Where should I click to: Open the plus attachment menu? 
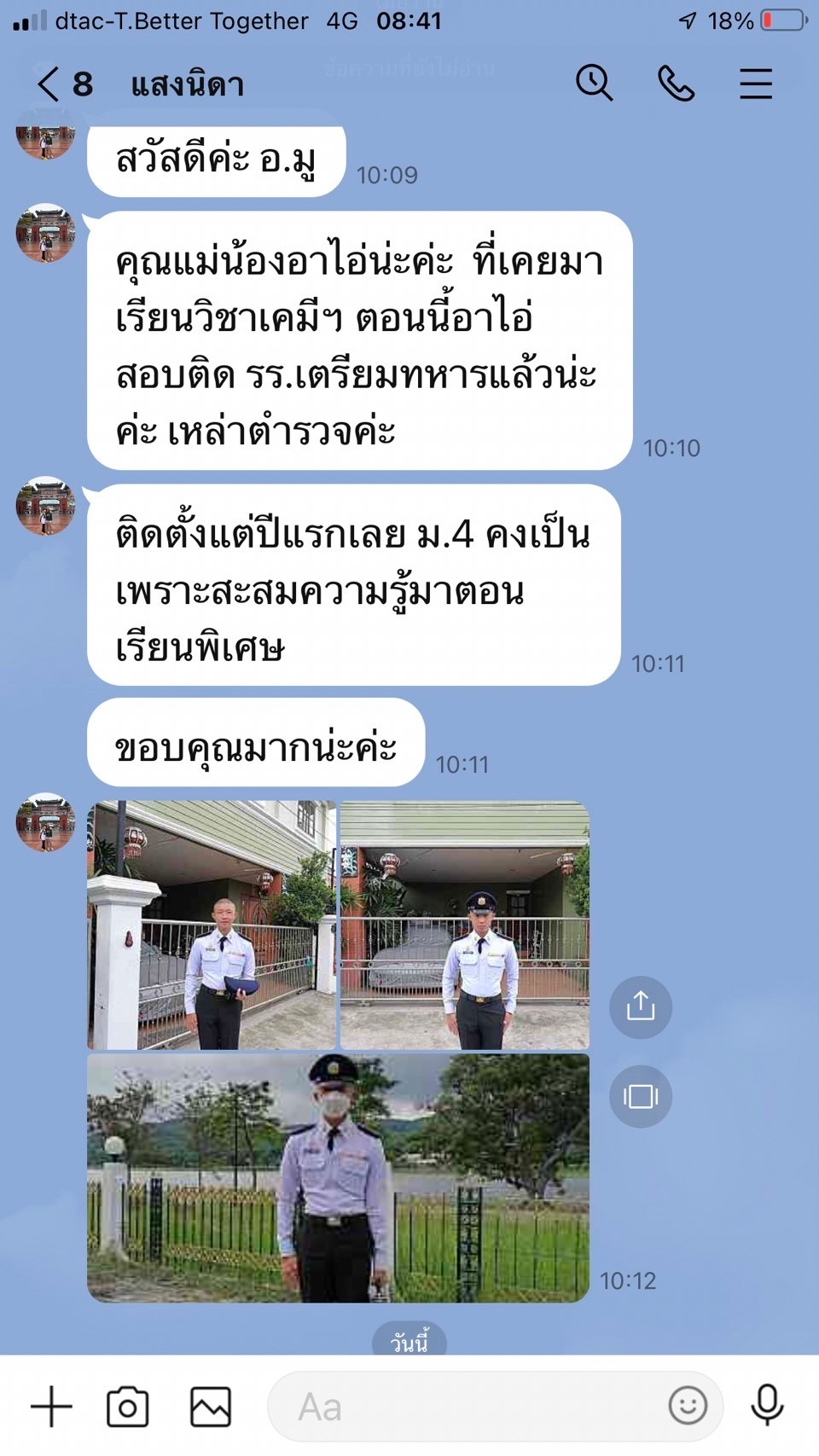pyautogui.click(x=51, y=1407)
